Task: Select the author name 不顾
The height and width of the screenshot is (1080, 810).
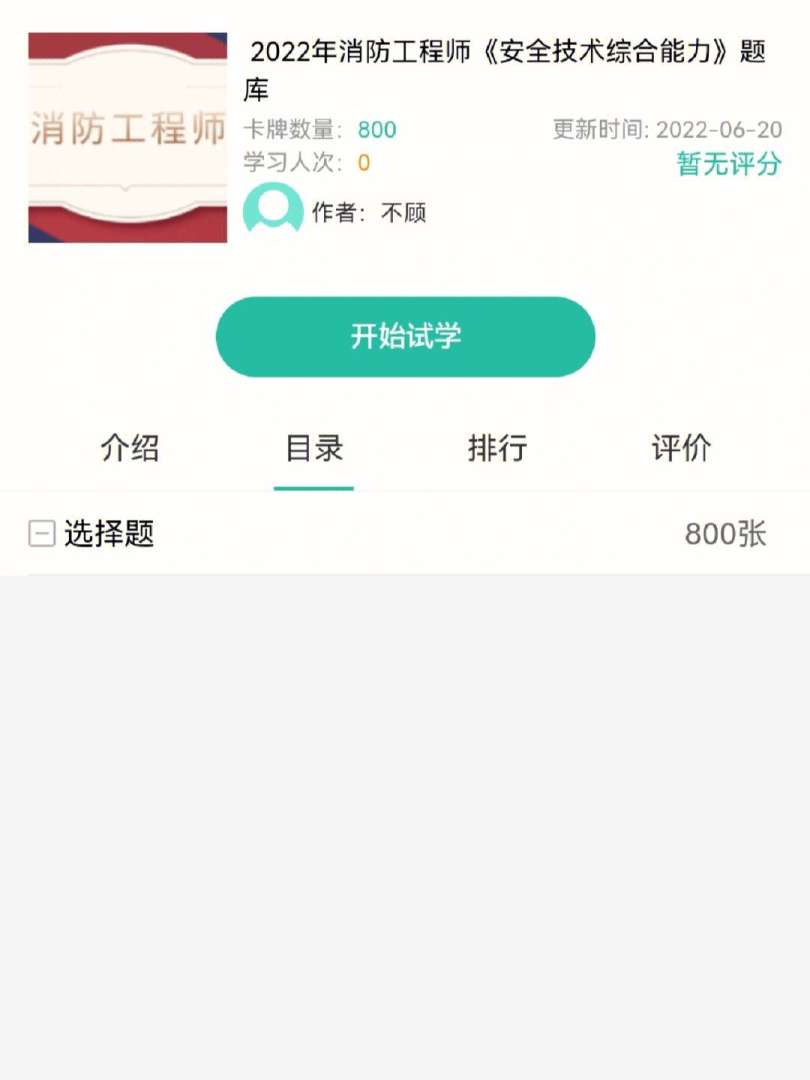Action: point(405,213)
